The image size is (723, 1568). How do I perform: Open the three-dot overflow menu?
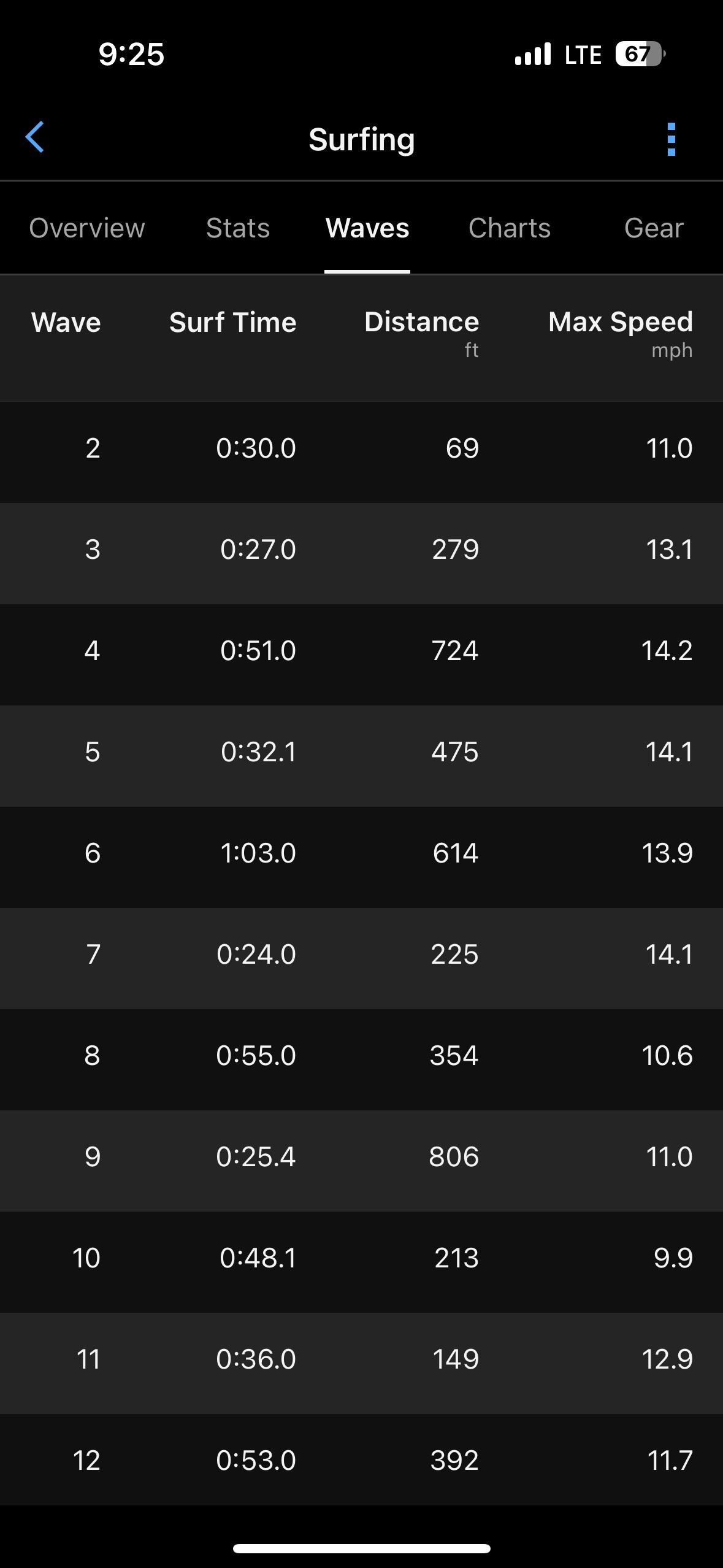671,139
